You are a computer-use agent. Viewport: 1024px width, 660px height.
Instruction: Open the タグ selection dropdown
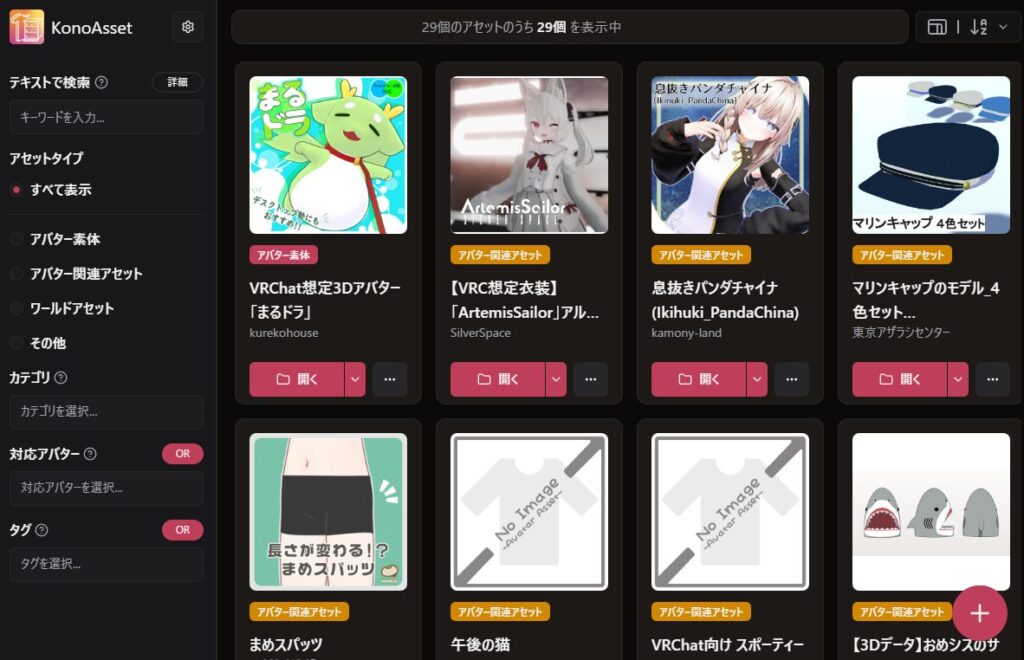click(x=106, y=564)
